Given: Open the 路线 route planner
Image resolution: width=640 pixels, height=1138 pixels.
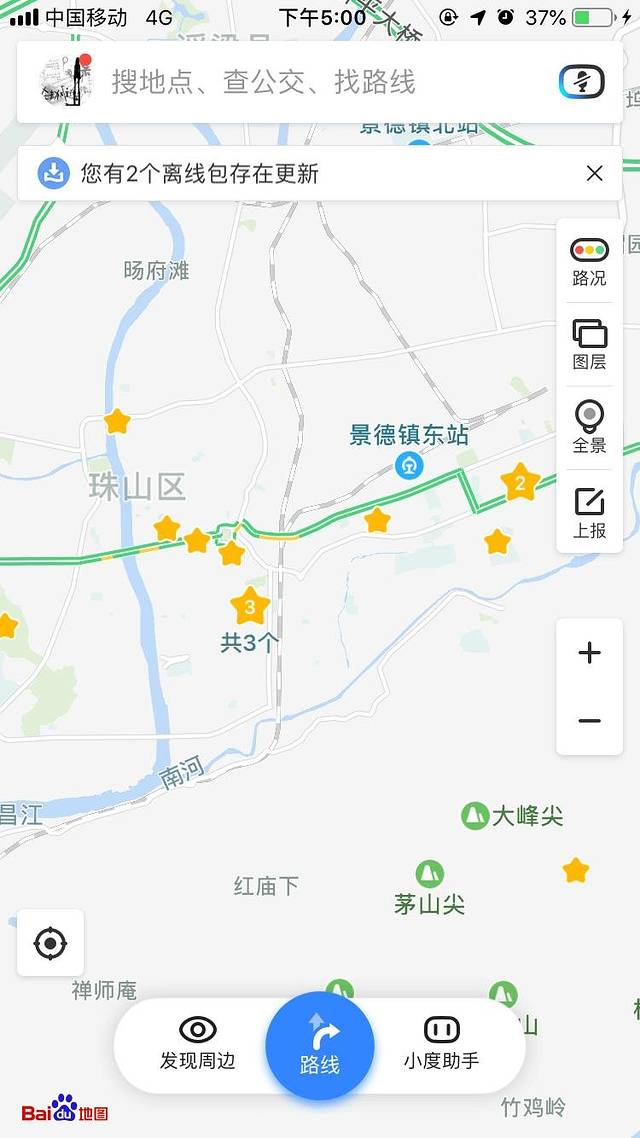Looking at the screenshot, I should click(x=320, y=1046).
